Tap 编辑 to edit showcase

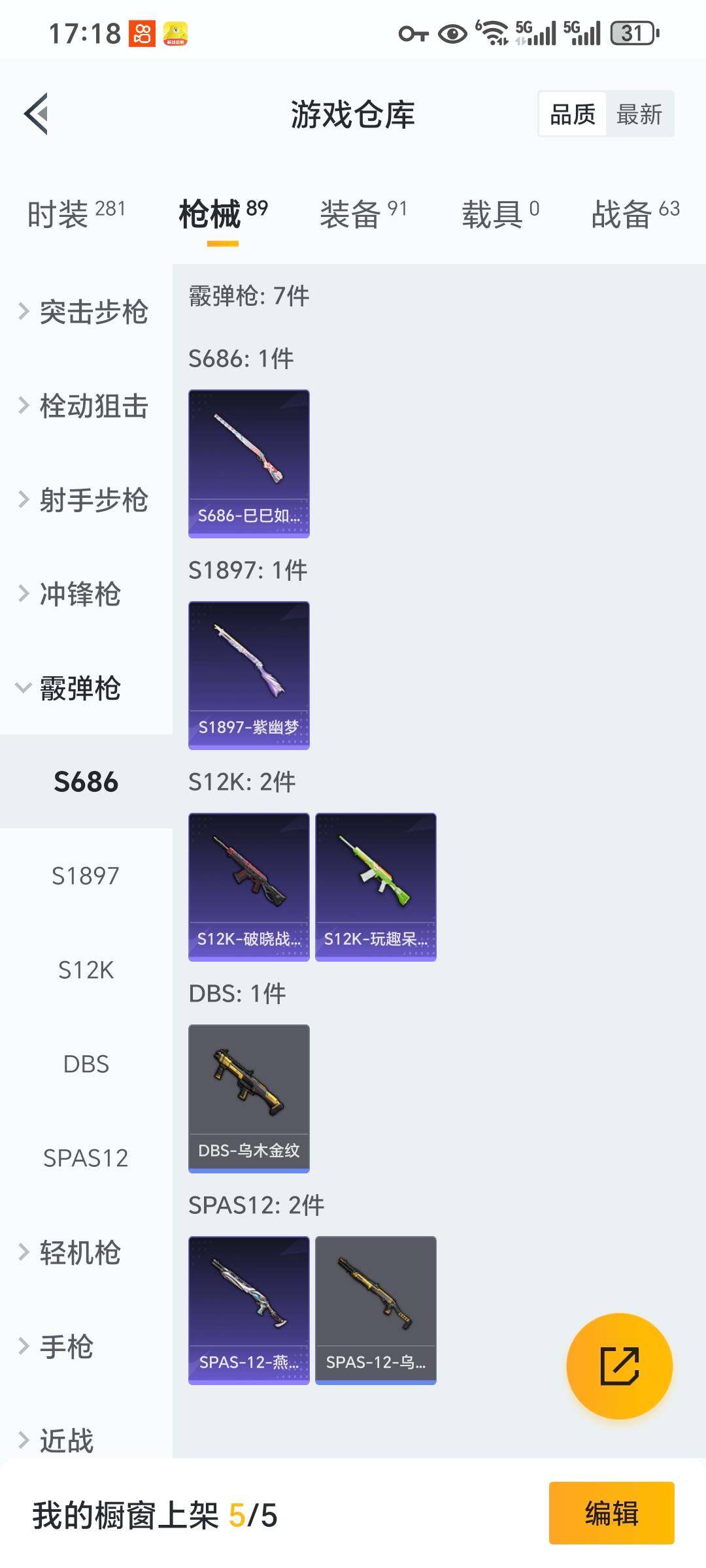(611, 1514)
